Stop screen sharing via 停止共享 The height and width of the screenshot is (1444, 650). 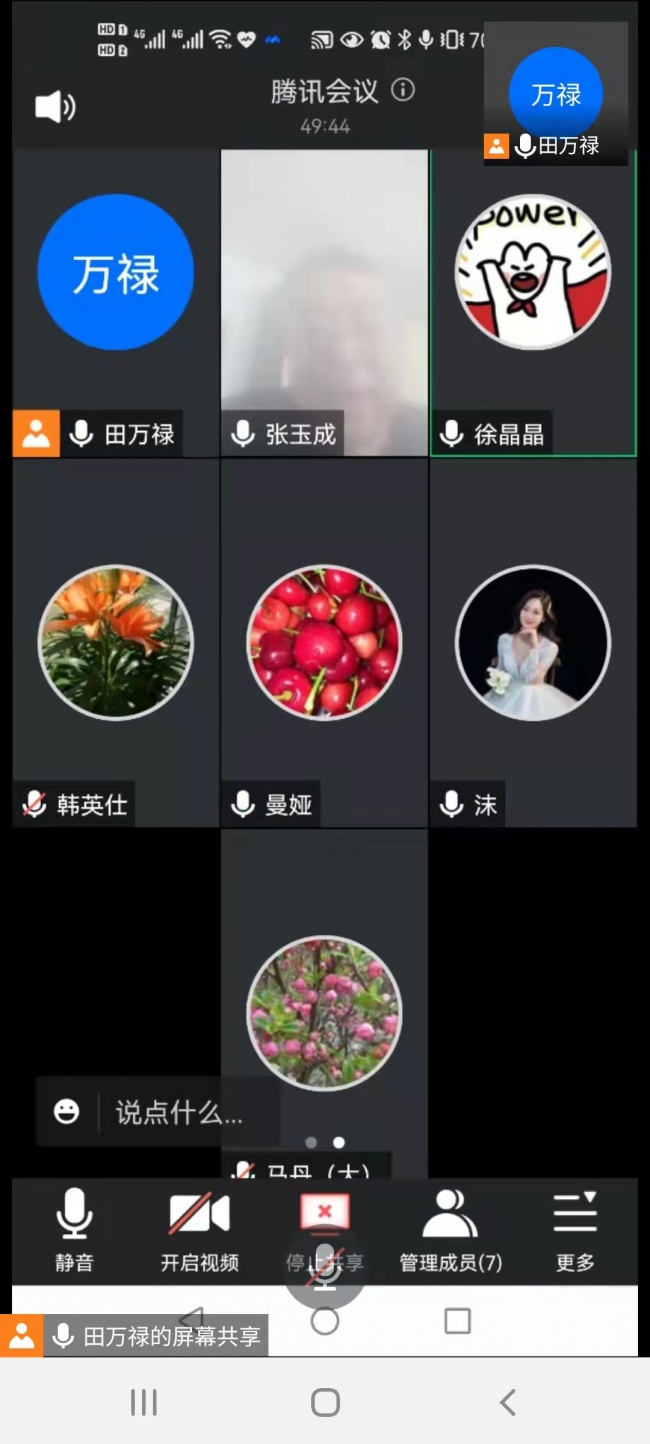click(324, 1230)
